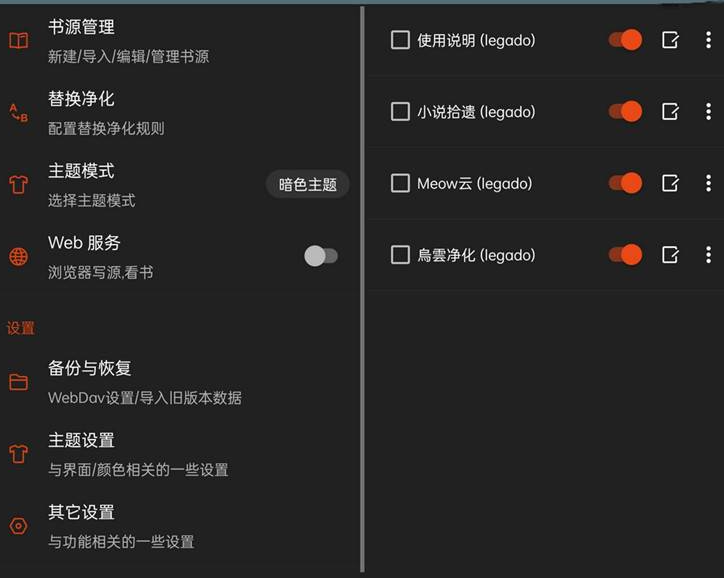This screenshot has width=724, height=578.
Task: Open 书源管理 book source management
Action: 128,41
